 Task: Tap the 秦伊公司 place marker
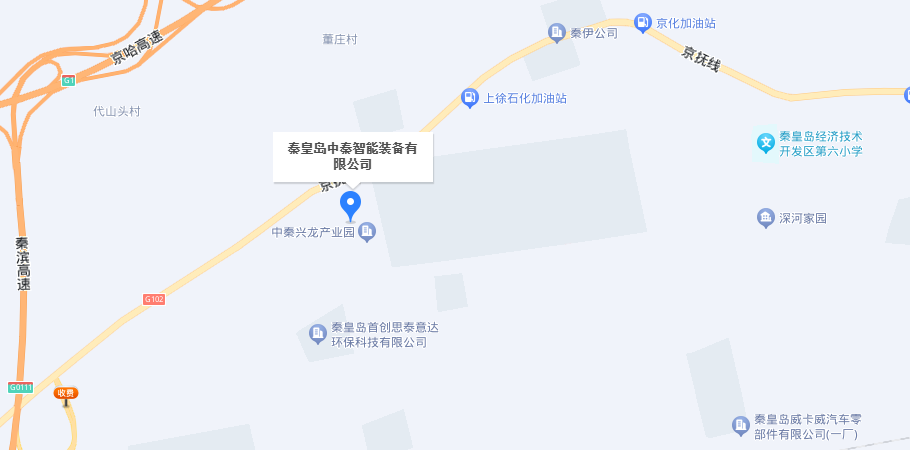557,33
